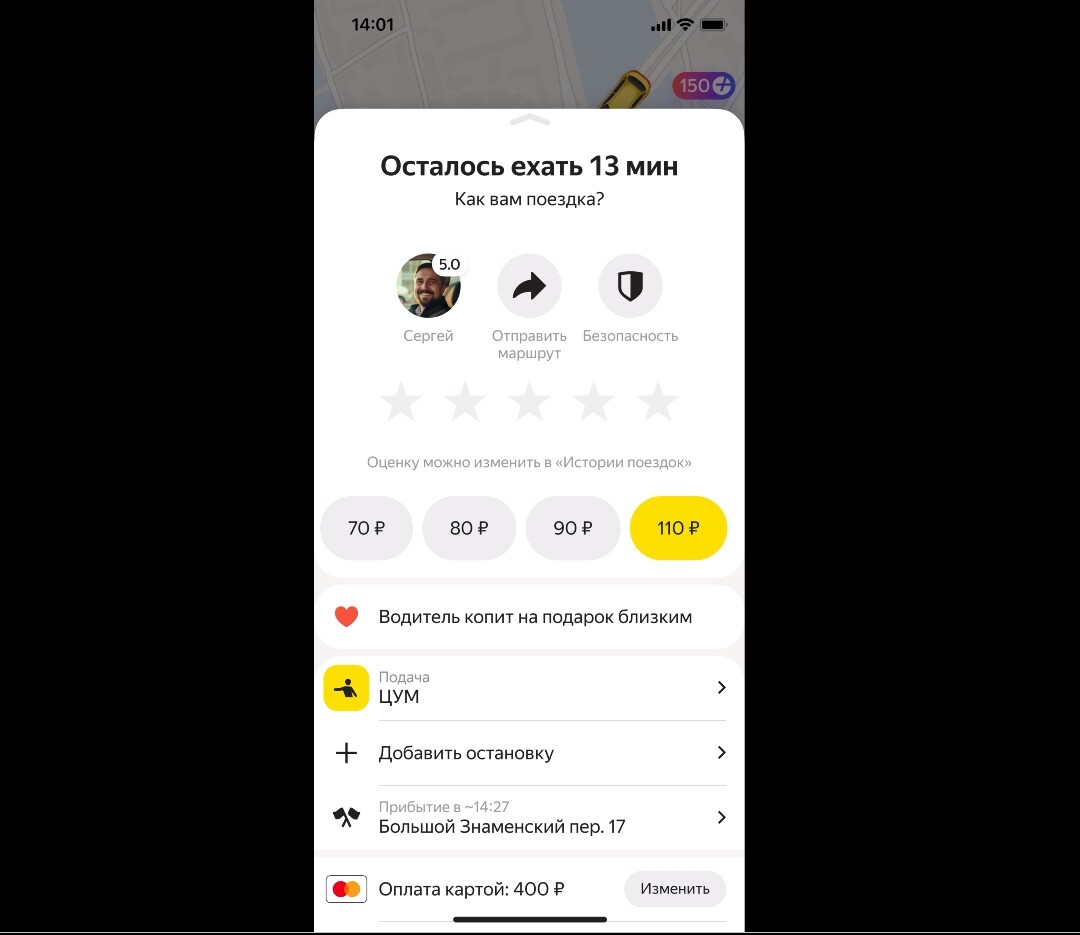This screenshot has width=1080, height=935.
Task: Open the Подача ЦУМ pickup row
Action: click(x=529, y=688)
